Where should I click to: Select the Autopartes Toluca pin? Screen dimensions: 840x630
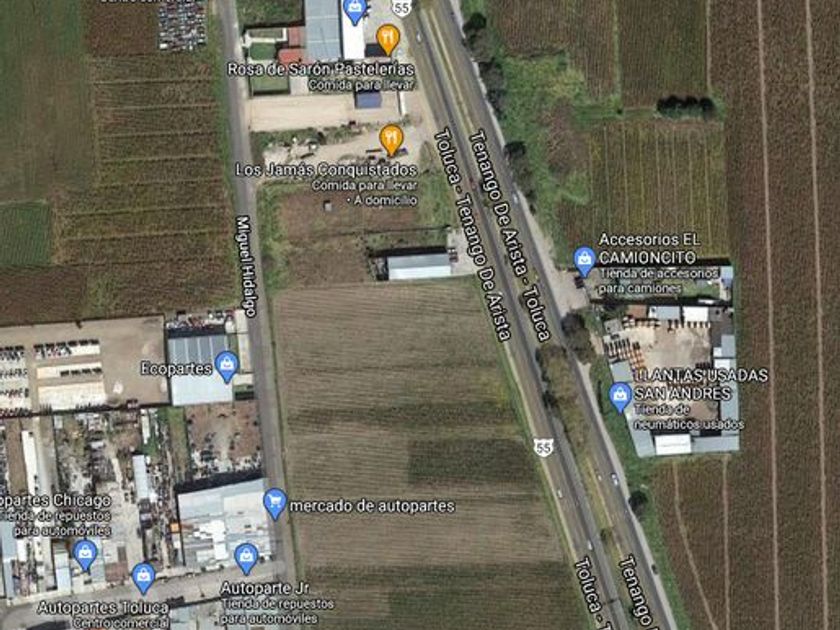(x=144, y=578)
